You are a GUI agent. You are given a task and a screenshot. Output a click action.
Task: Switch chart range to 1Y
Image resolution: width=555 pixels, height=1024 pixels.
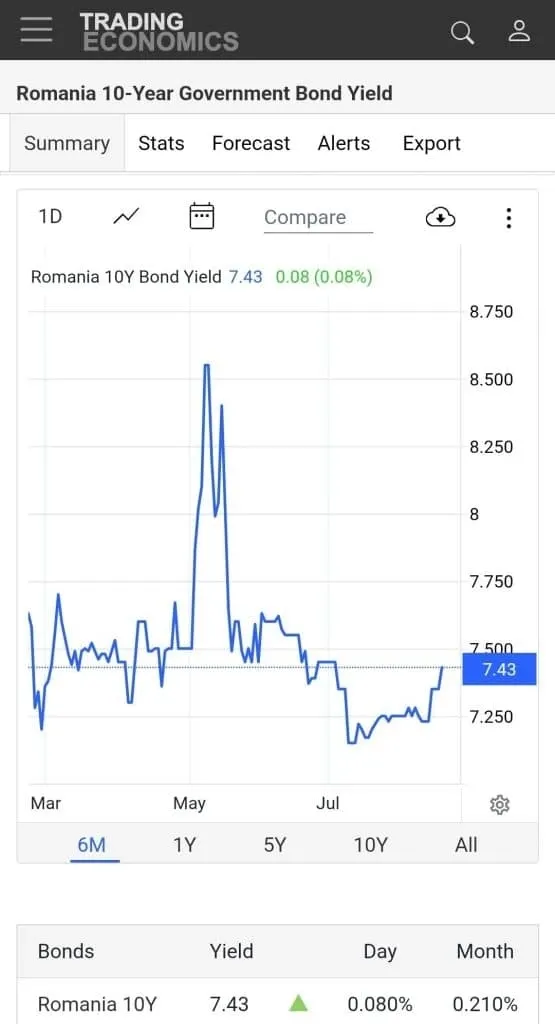(184, 845)
